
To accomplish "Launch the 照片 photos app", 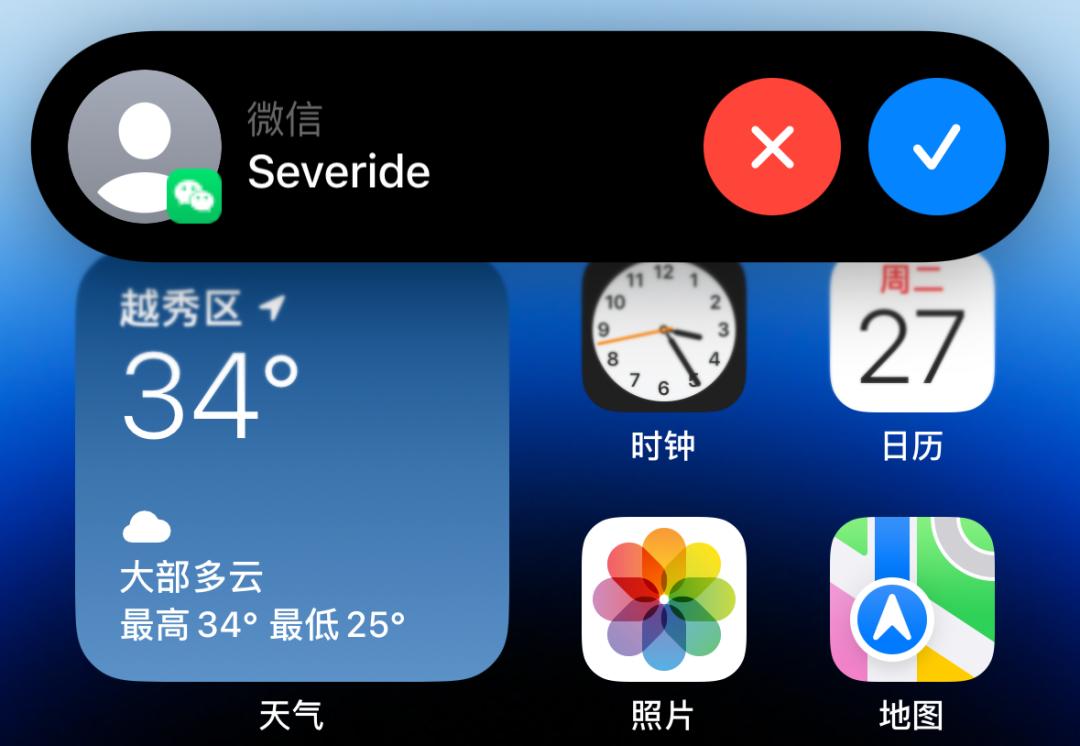I will [663, 598].
